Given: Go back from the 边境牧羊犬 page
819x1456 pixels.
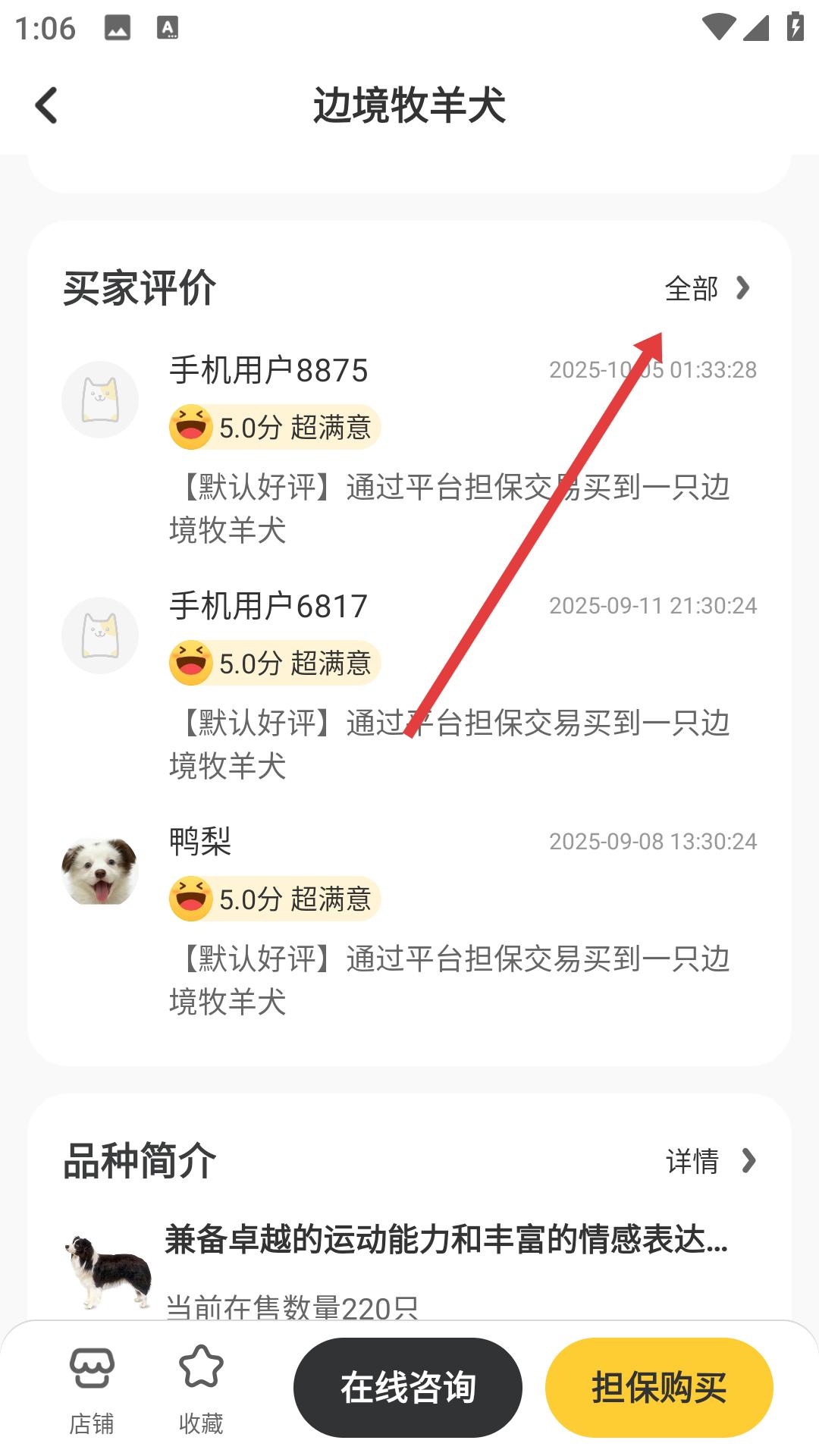Looking at the screenshot, I should (47, 105).
